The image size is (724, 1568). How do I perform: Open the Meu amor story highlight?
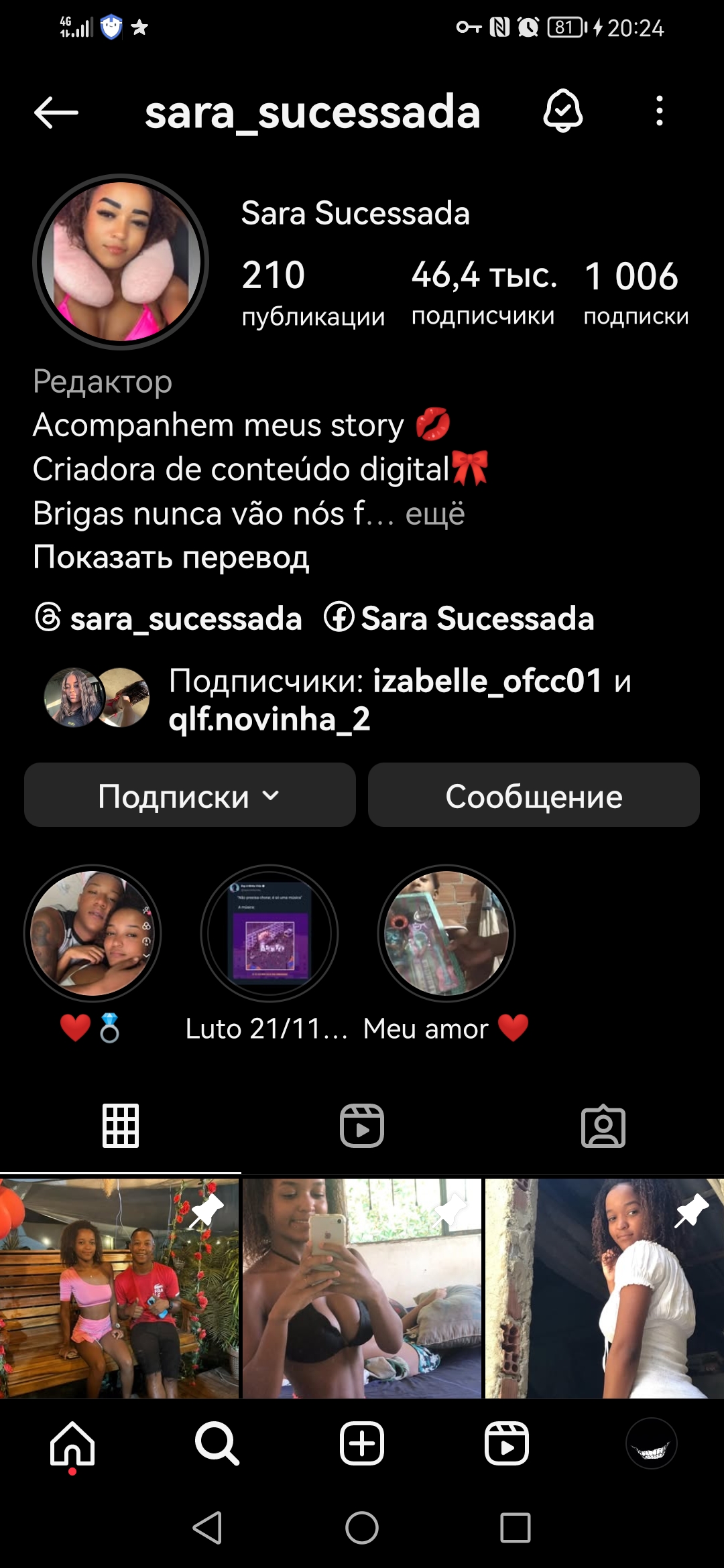446,933
